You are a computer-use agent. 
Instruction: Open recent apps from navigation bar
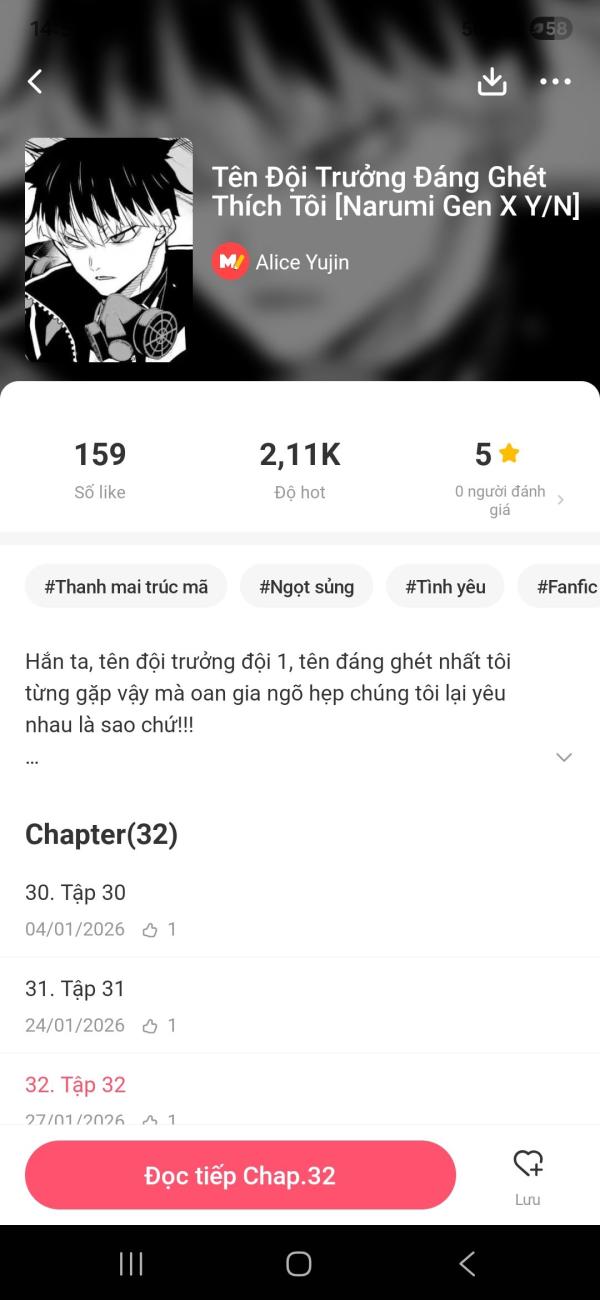tap(131, 1264)
